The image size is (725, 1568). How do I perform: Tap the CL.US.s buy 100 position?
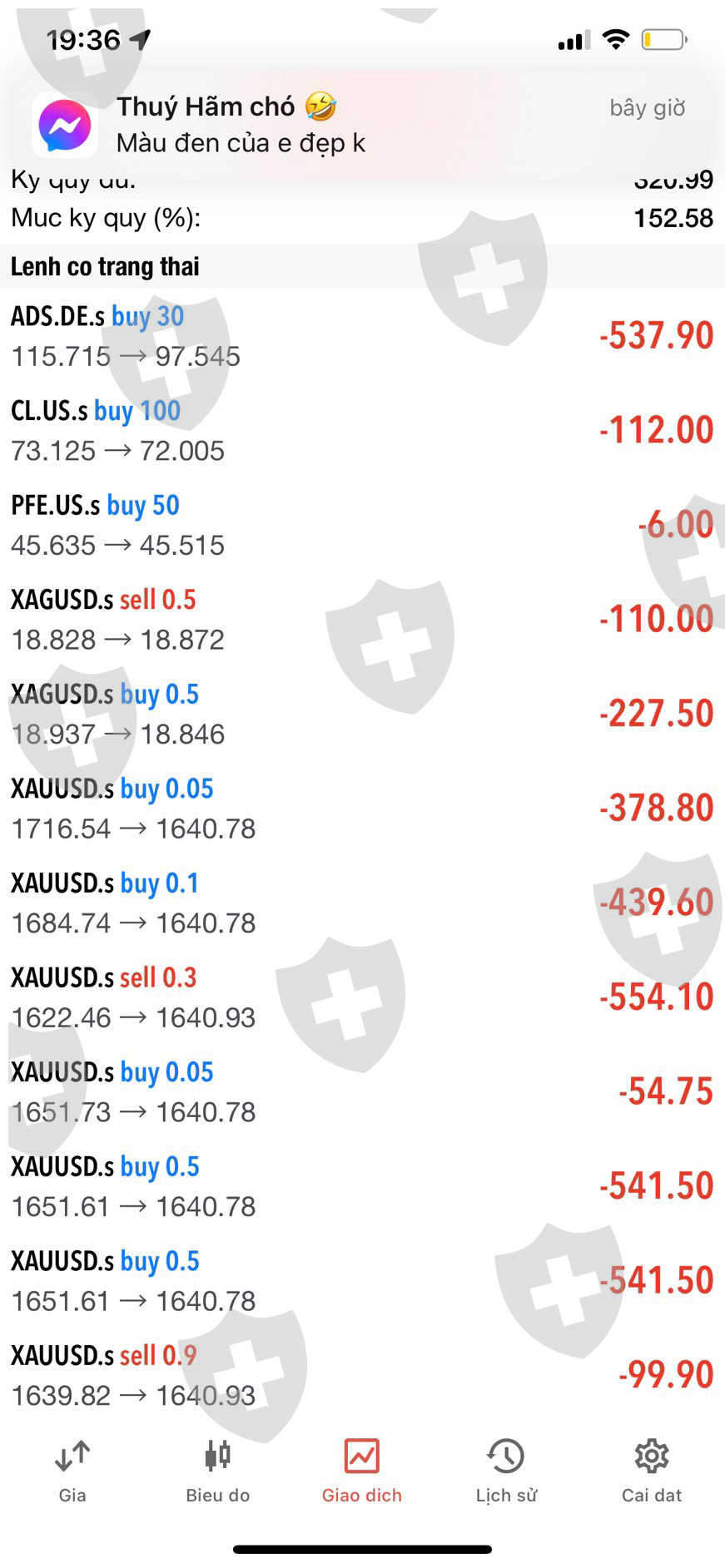click(362, 431)
